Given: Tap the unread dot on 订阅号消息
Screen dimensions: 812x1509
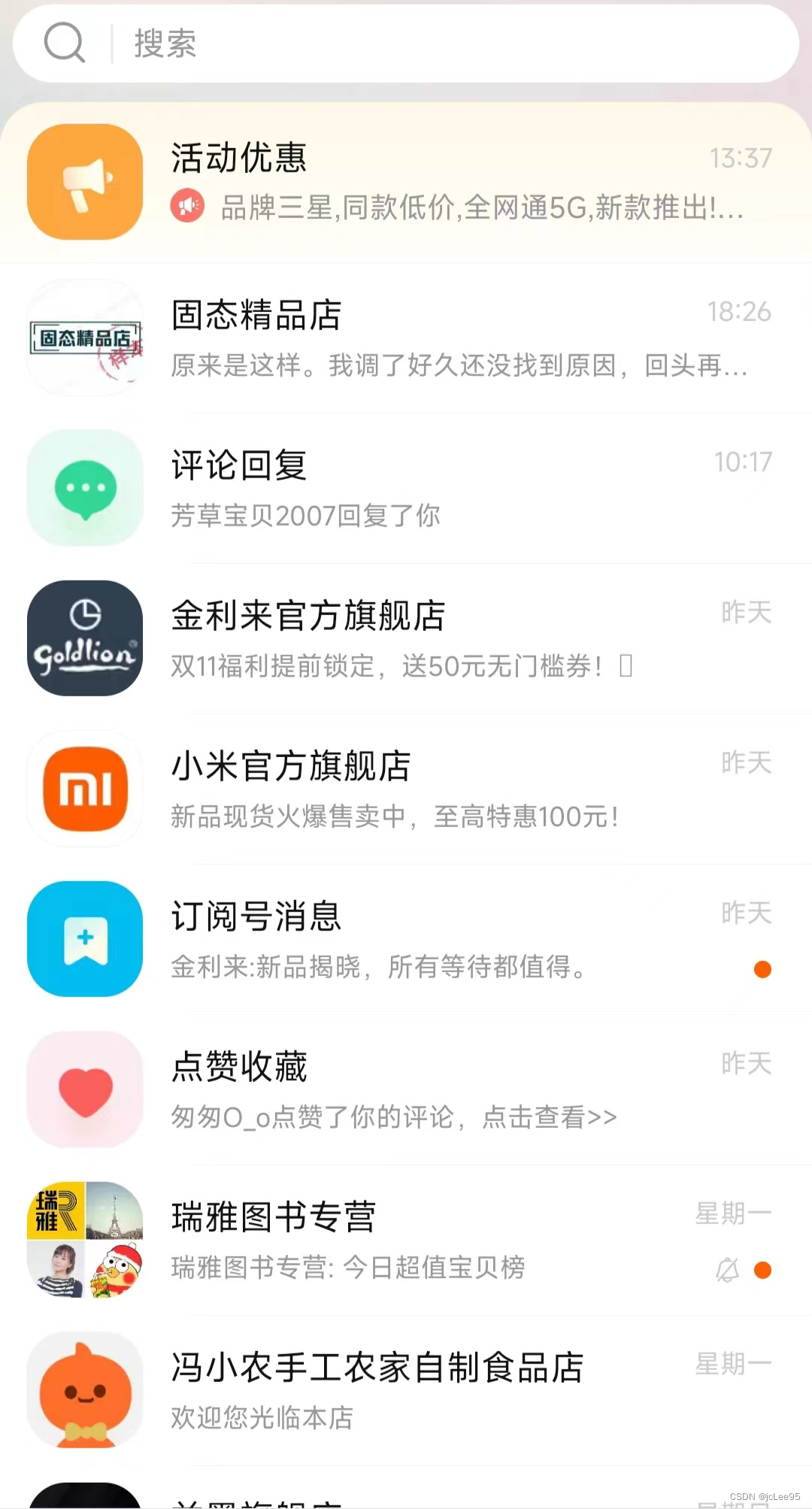Looking at the screenshot, I should (x=763, y=968).
